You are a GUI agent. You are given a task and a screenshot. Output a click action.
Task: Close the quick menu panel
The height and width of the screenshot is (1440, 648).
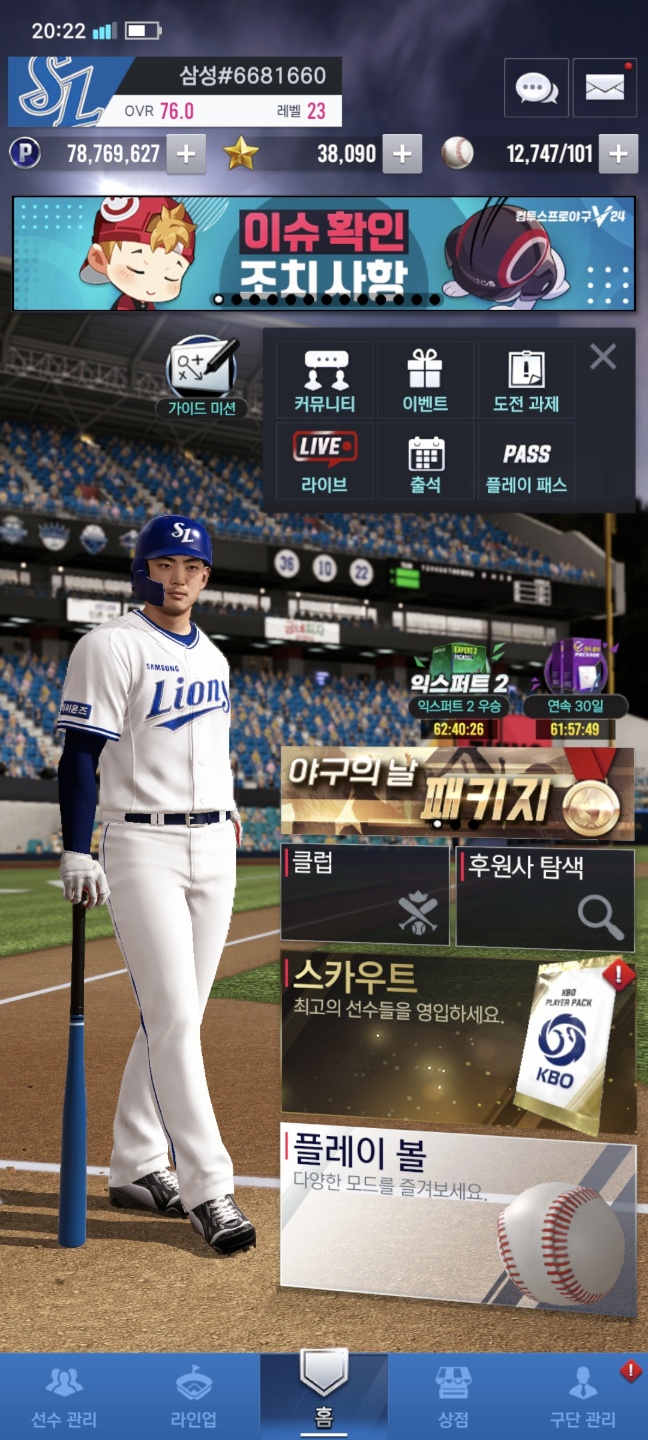tap(603, 357)
